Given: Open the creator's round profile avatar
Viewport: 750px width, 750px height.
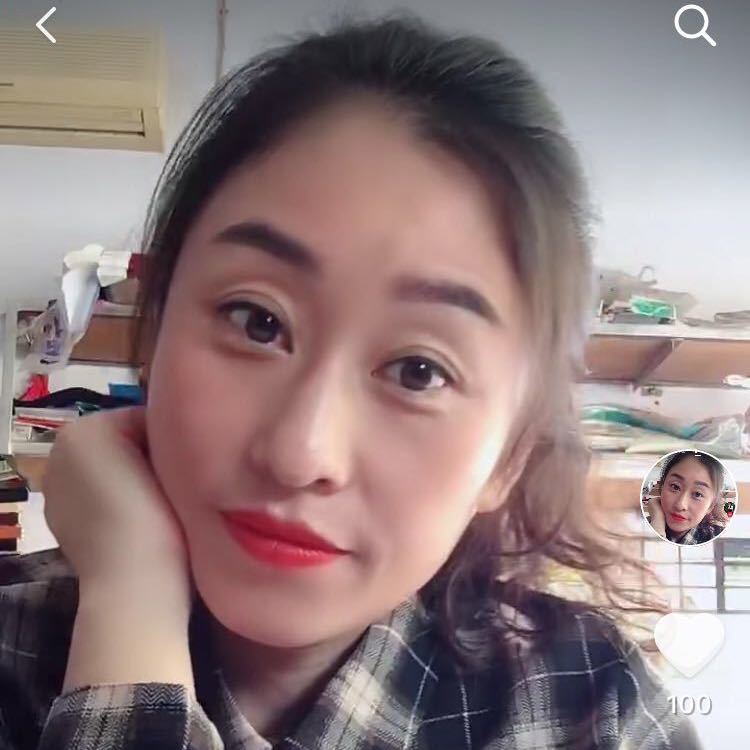Looking at the screenshot, I should point(688,497).
